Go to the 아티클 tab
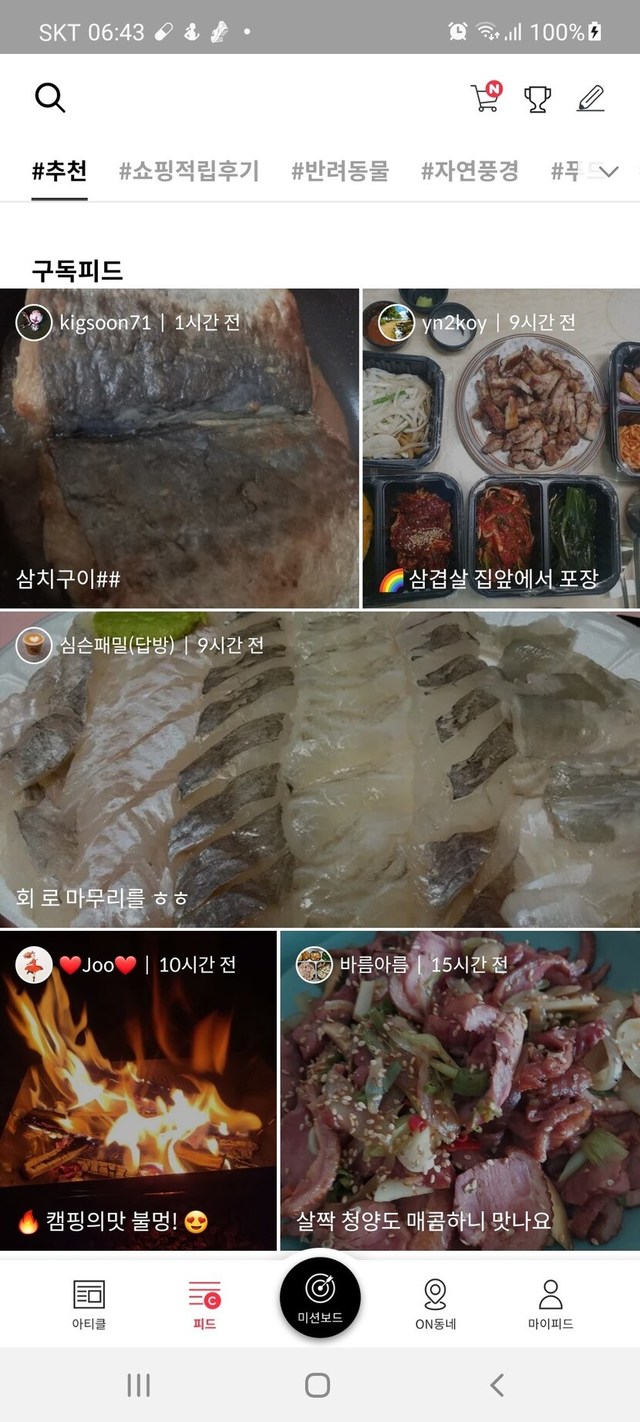Image resolution: width=640 pixels, height=1422 pixels. click(89, 1305)
